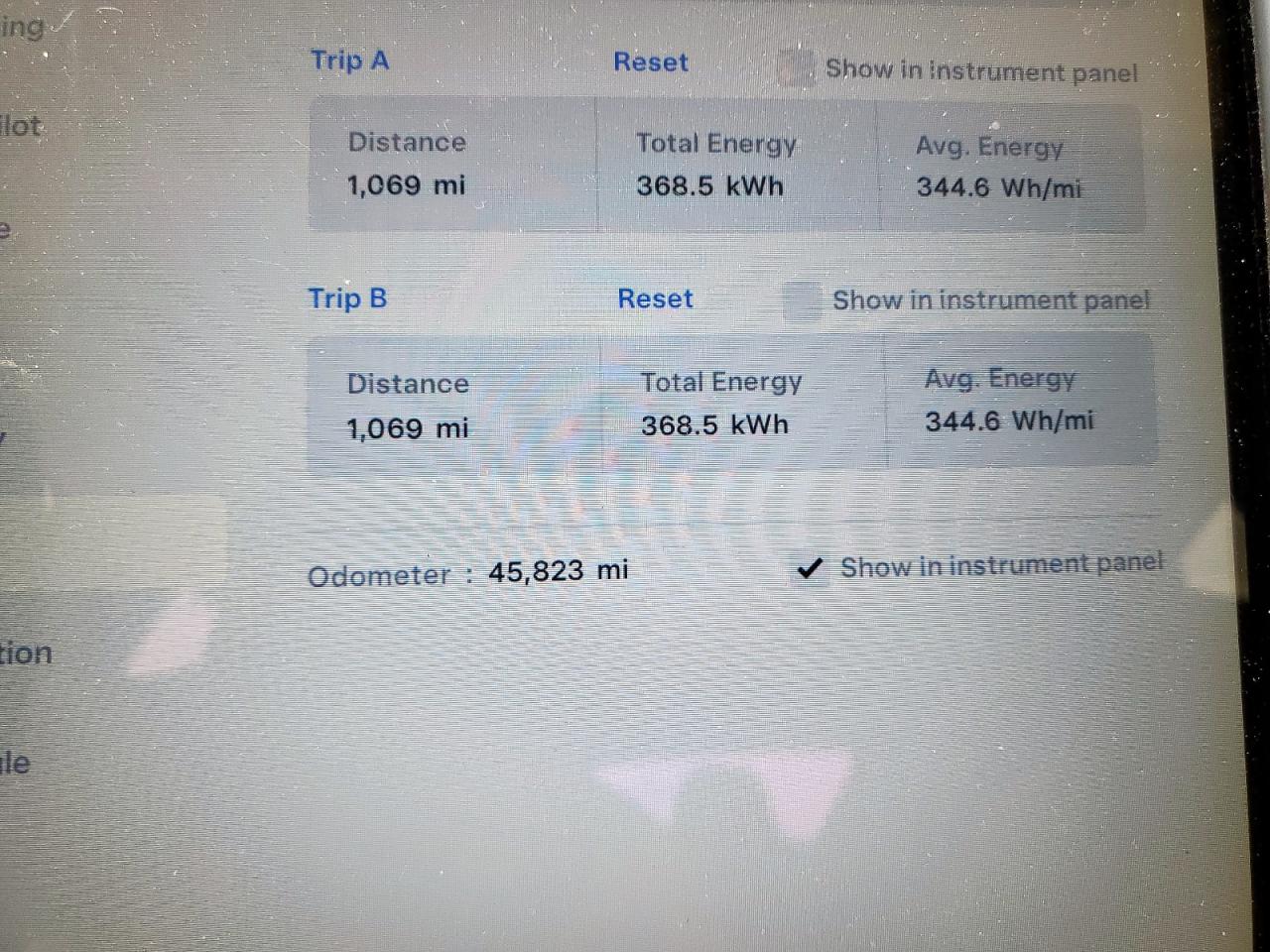
Task: Reset the Trip B counter
Action: 655,298
